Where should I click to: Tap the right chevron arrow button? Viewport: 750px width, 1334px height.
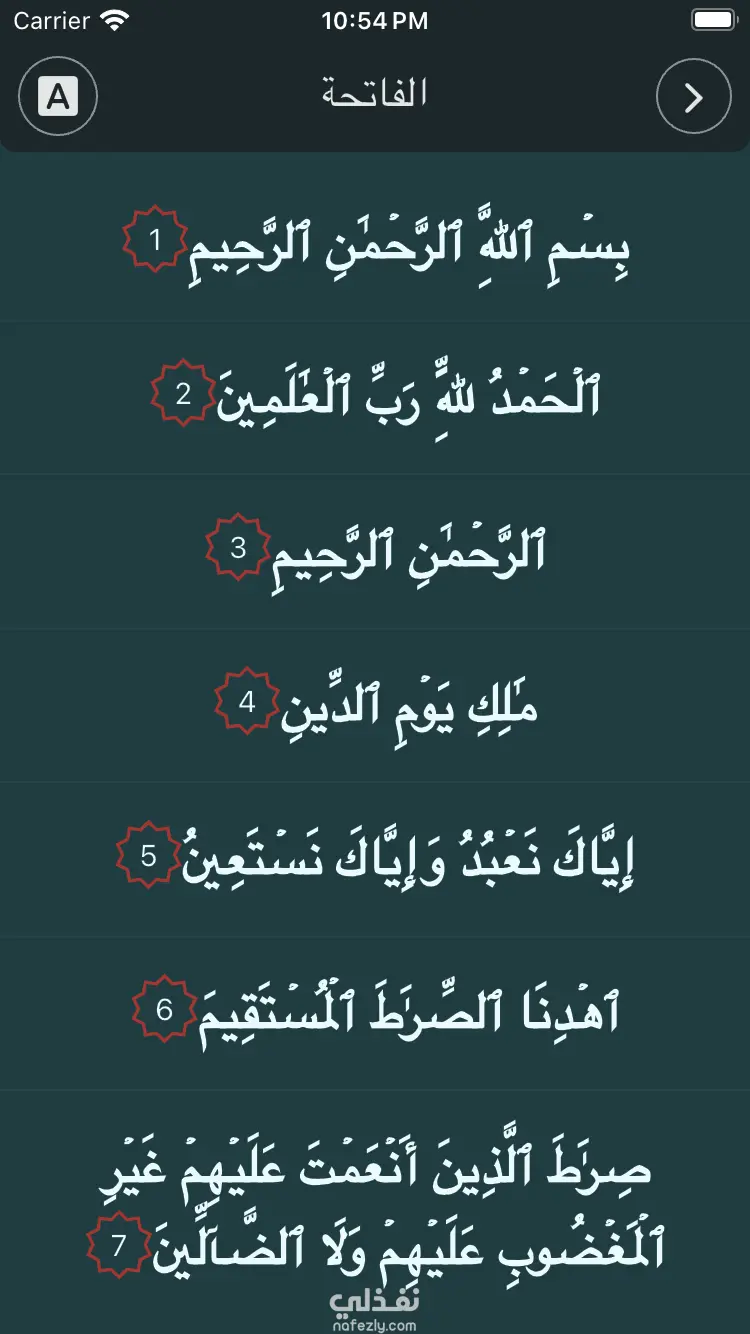pyautogui.click(x=693, y=97)
